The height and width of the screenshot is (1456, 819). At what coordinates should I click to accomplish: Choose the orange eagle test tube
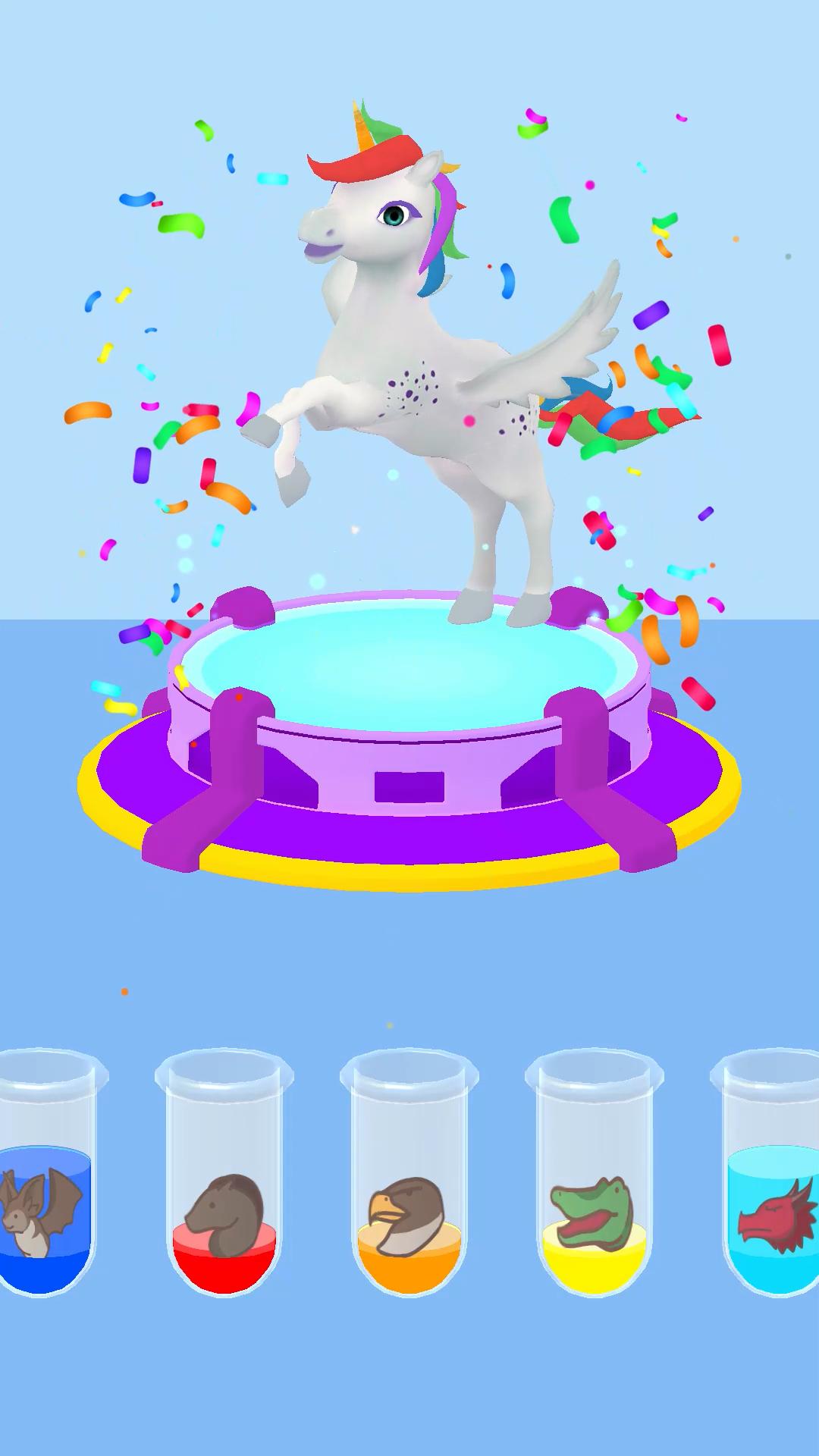[409, 1183]
